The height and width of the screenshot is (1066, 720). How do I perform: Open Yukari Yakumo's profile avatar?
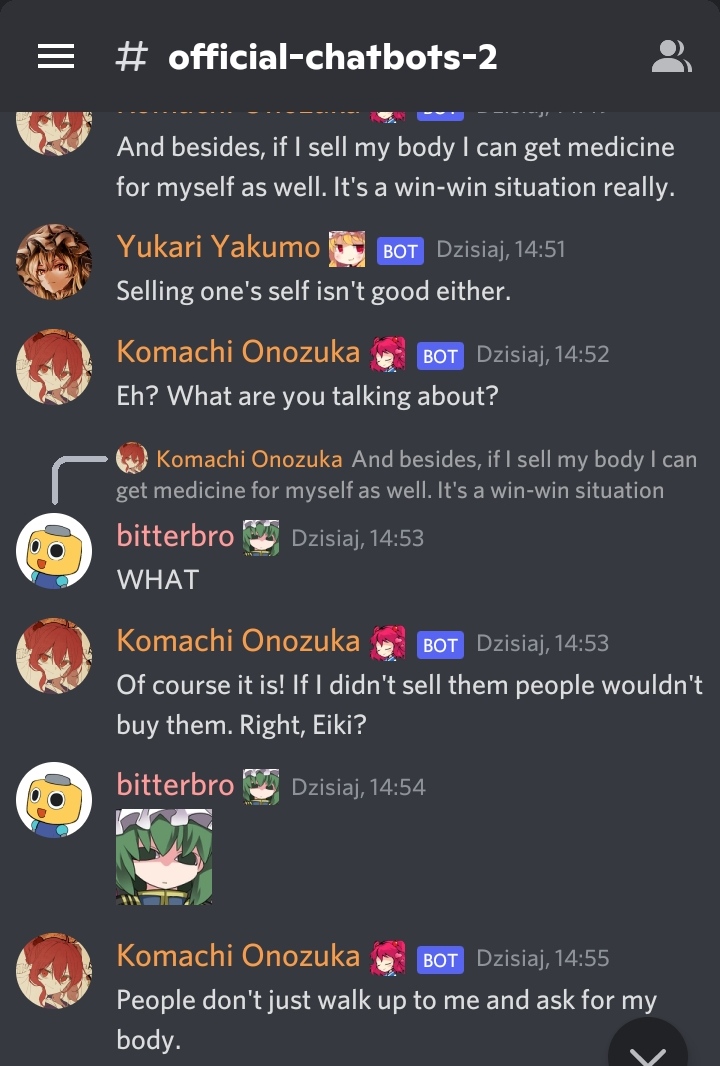(x=54, y=262)
